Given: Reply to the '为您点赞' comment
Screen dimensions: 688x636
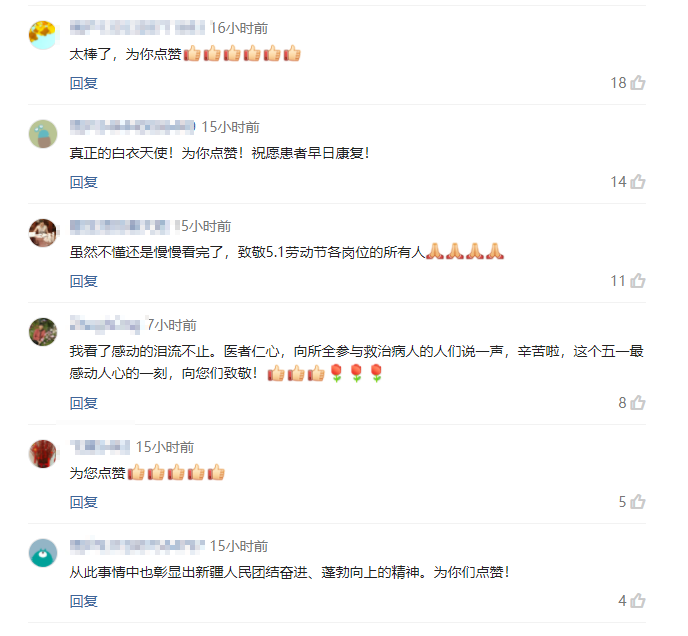Looking at the screenshot, I should (x=83, y=502).
